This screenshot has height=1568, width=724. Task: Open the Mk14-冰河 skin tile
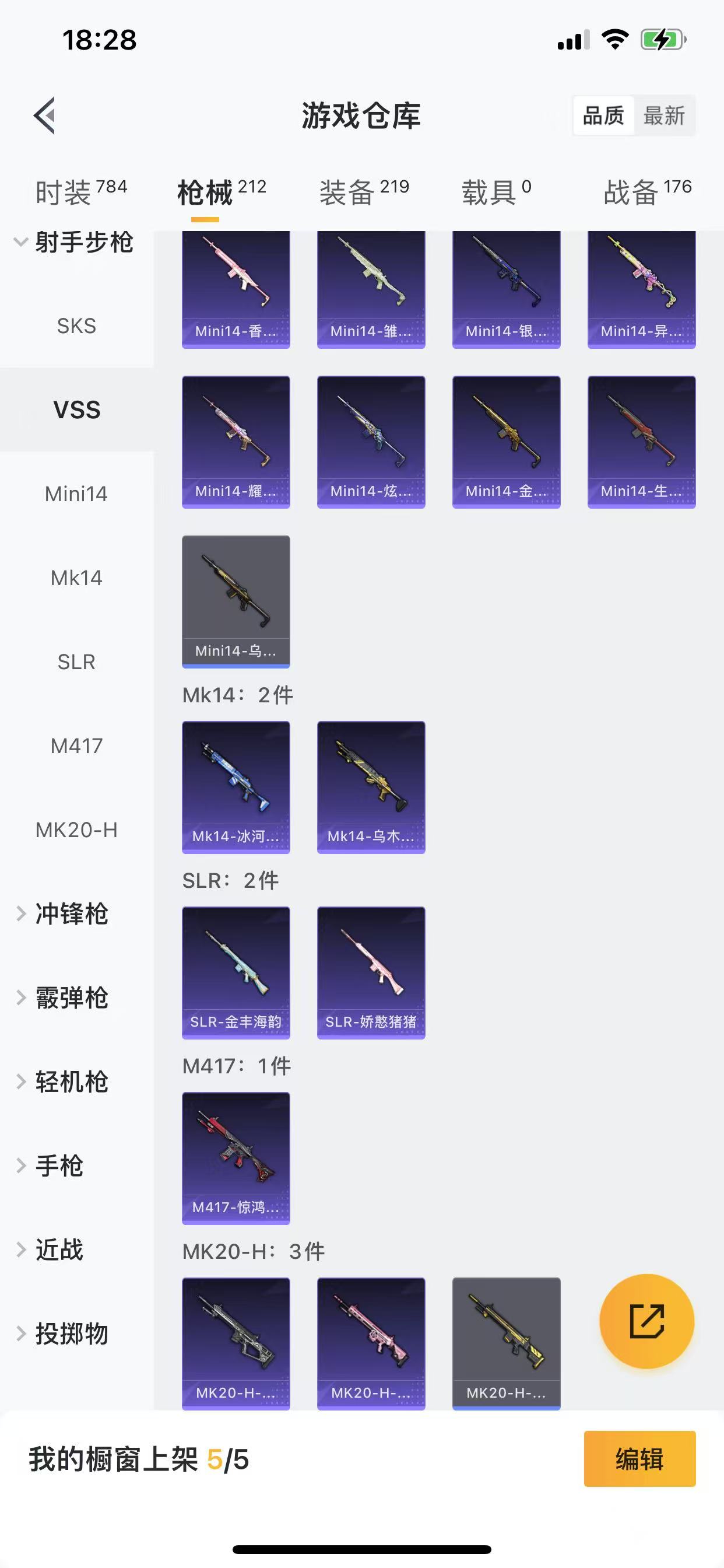tap(236, 787)
